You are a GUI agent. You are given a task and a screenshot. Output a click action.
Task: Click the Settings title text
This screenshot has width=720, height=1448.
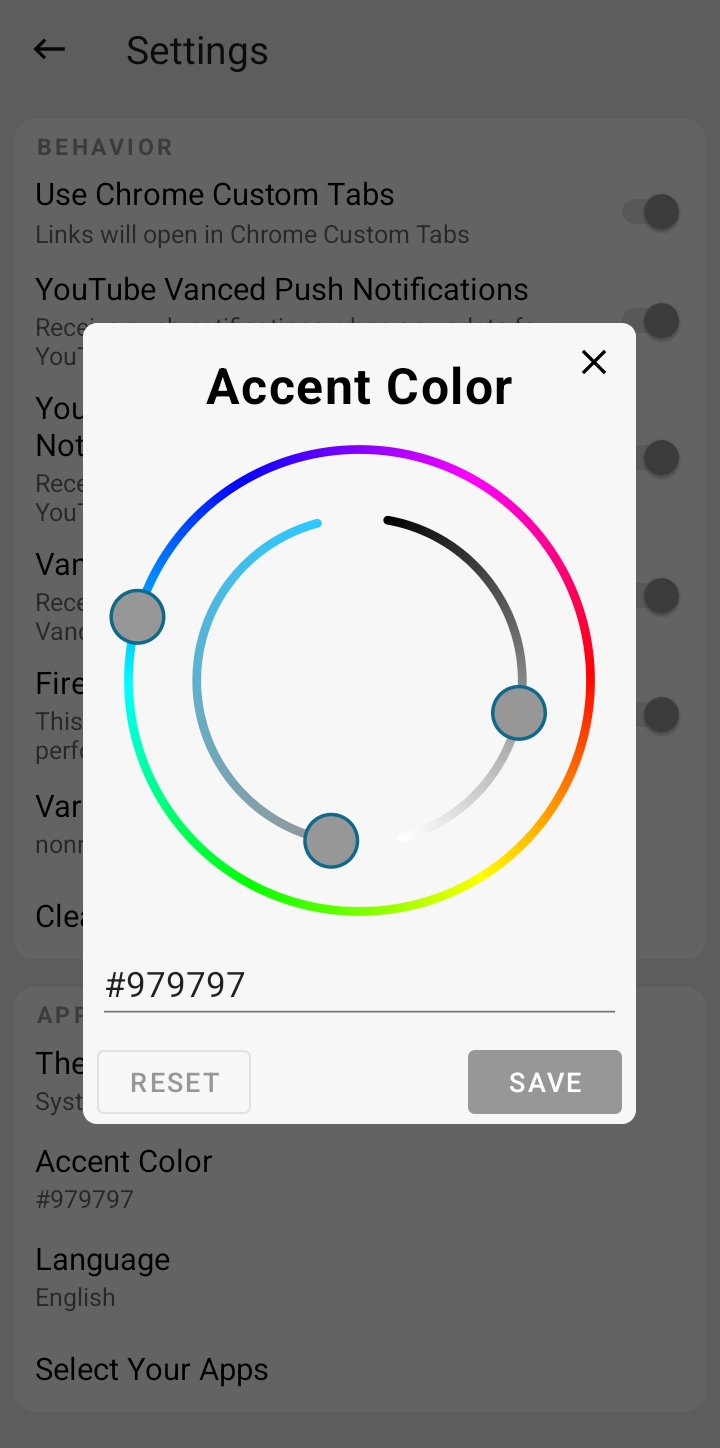[197, 50]
